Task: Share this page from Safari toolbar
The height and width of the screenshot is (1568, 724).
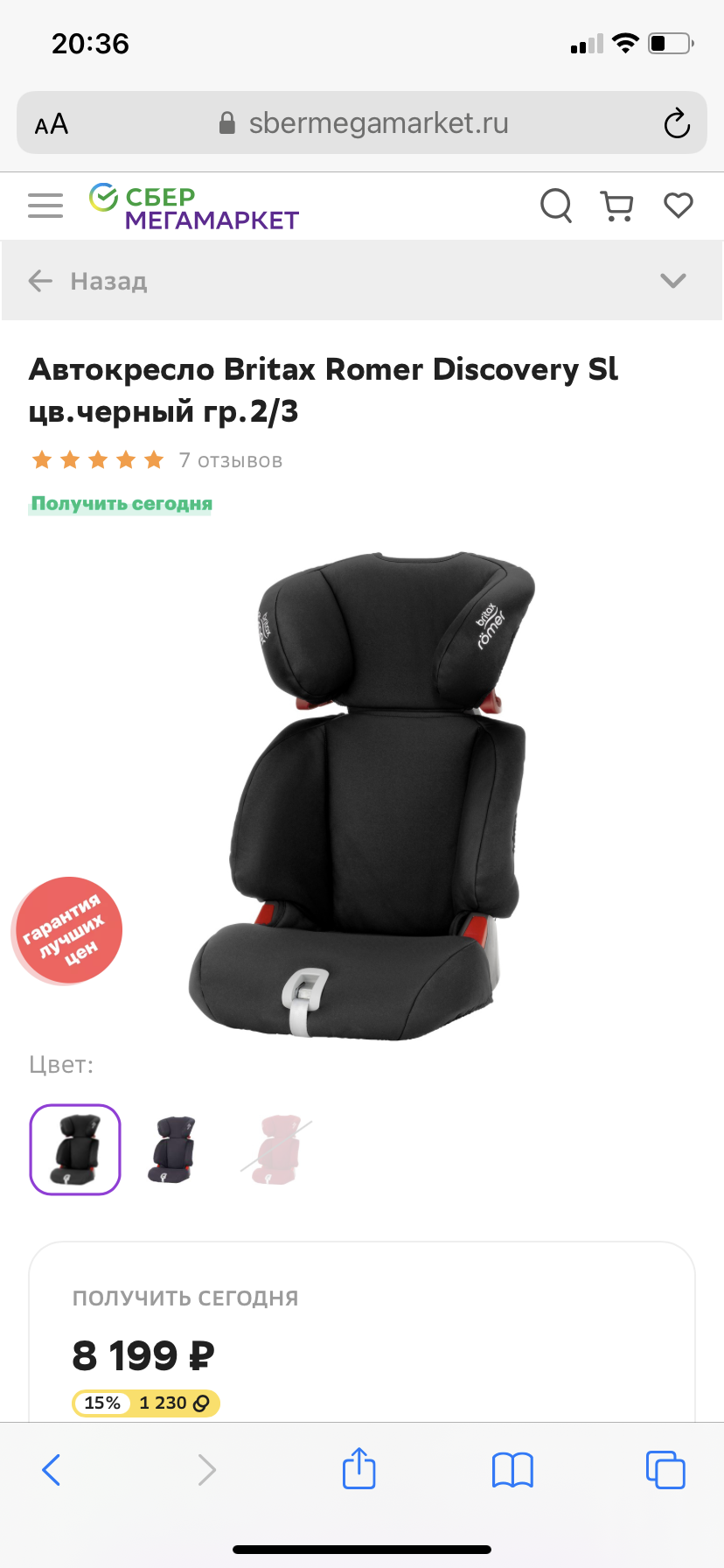Action: pyautogui.click(x=359, y=1469)
